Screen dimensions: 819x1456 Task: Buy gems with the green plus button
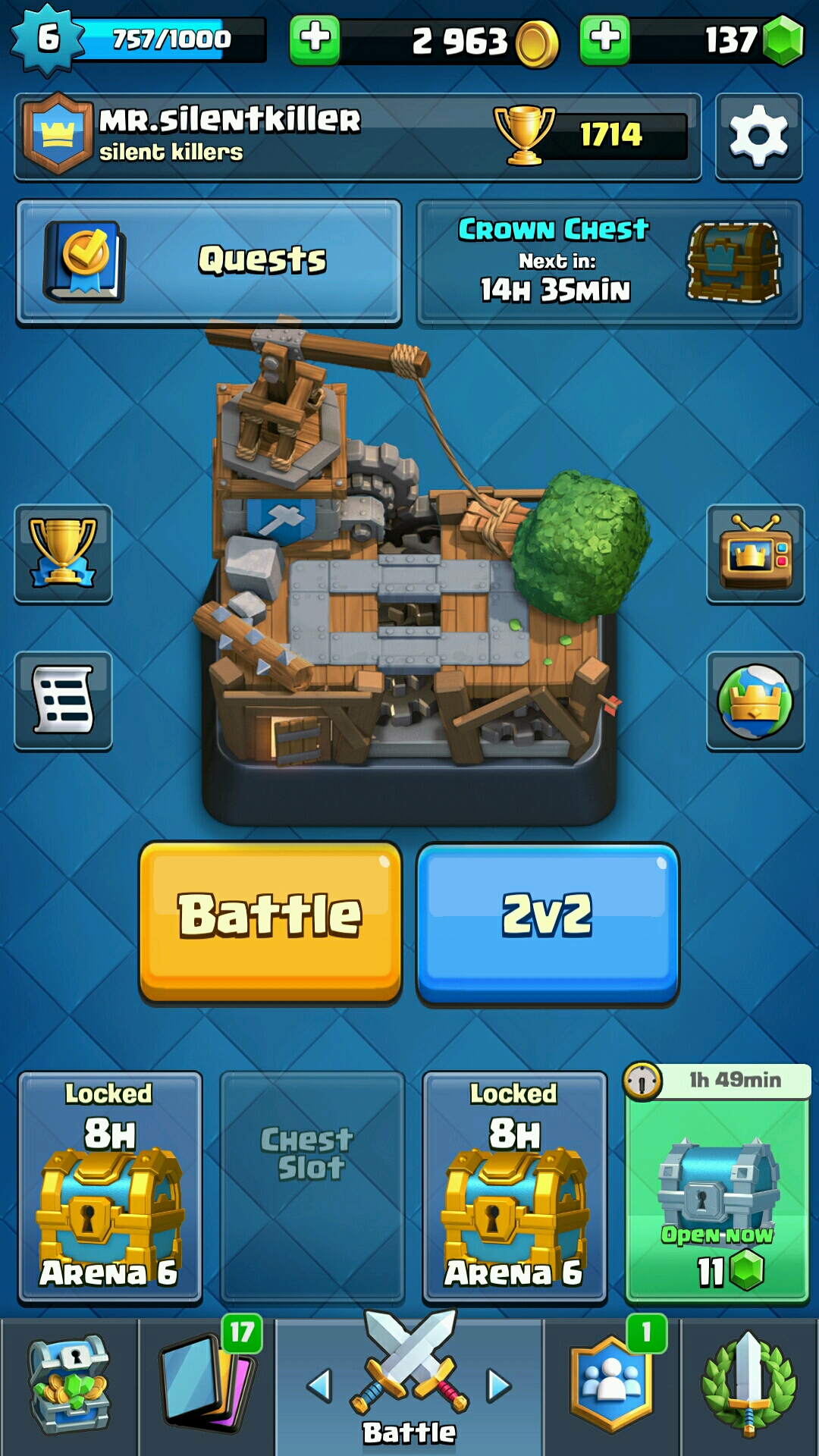(604, 39)
